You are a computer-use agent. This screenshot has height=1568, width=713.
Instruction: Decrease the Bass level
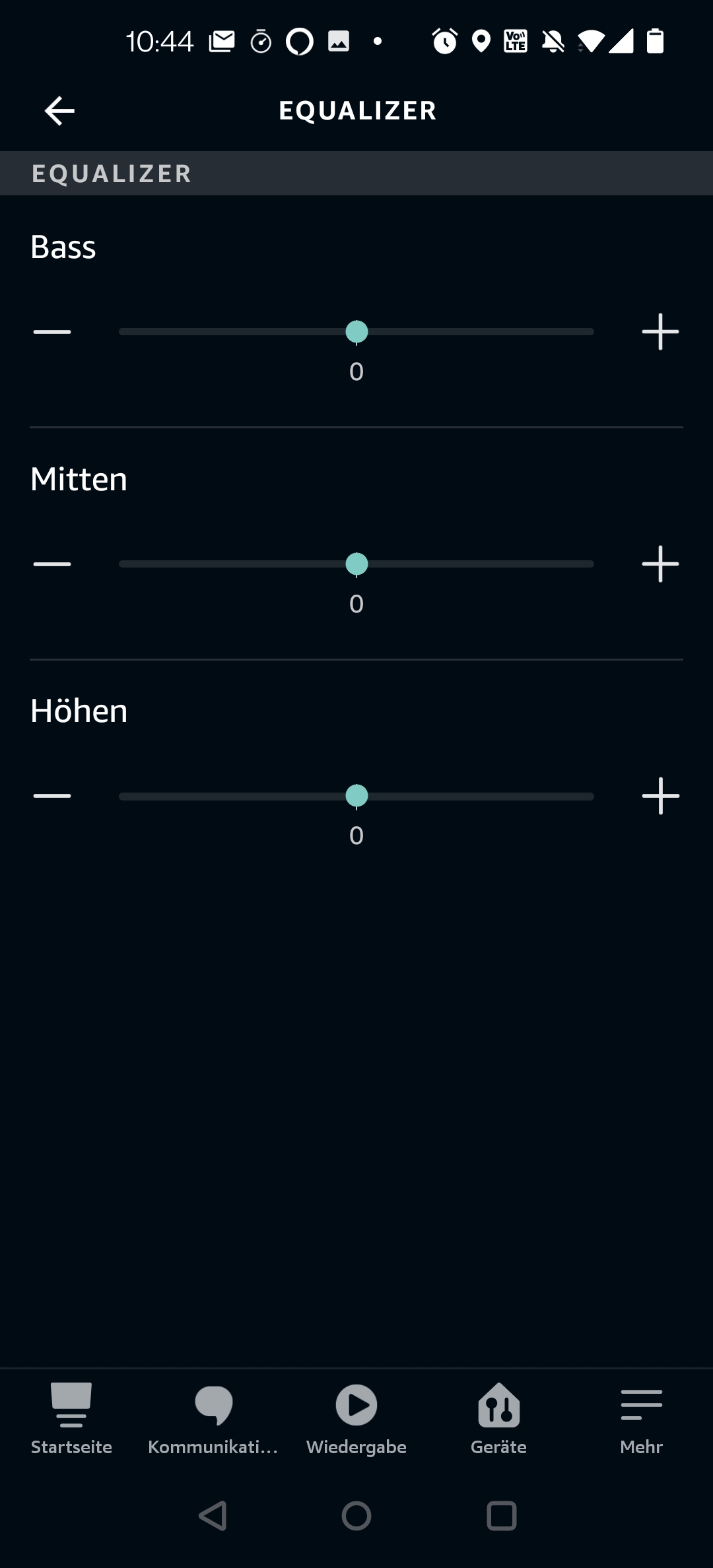tap(52, 332)
